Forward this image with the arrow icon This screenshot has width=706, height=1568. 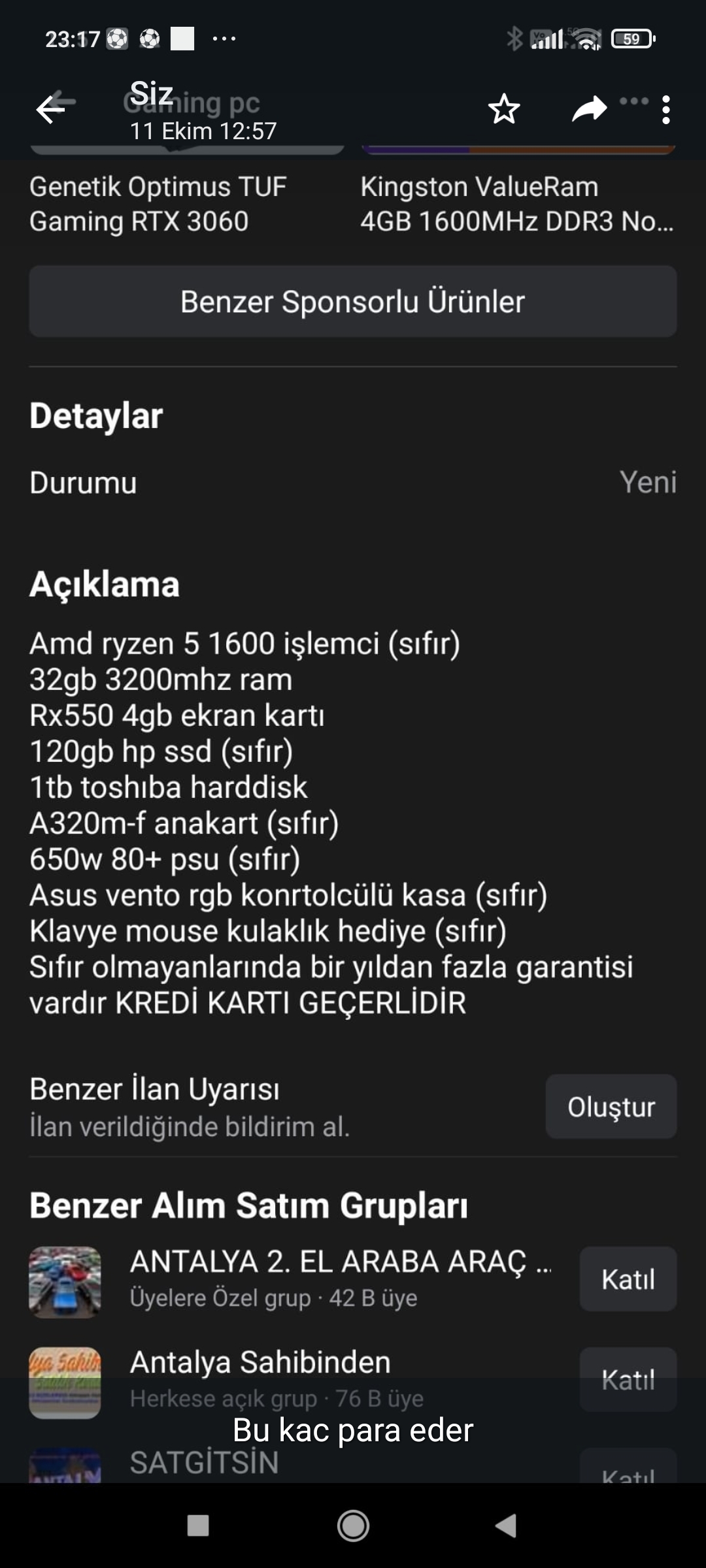pos(589,109)
